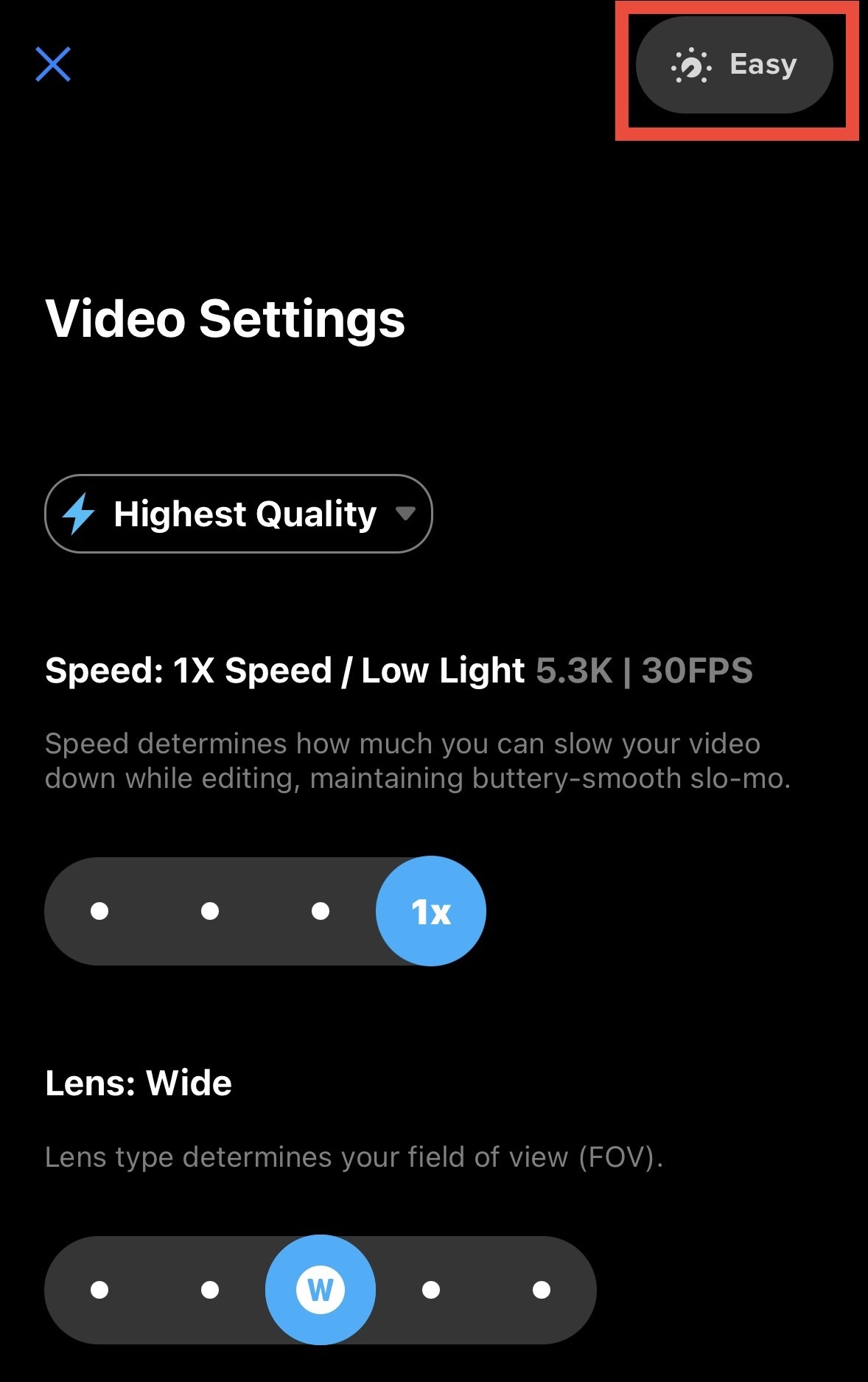This screenshot has height=1382, width=868.
Task: Select the blue W wide lens icon
Action: (321, 1288)
